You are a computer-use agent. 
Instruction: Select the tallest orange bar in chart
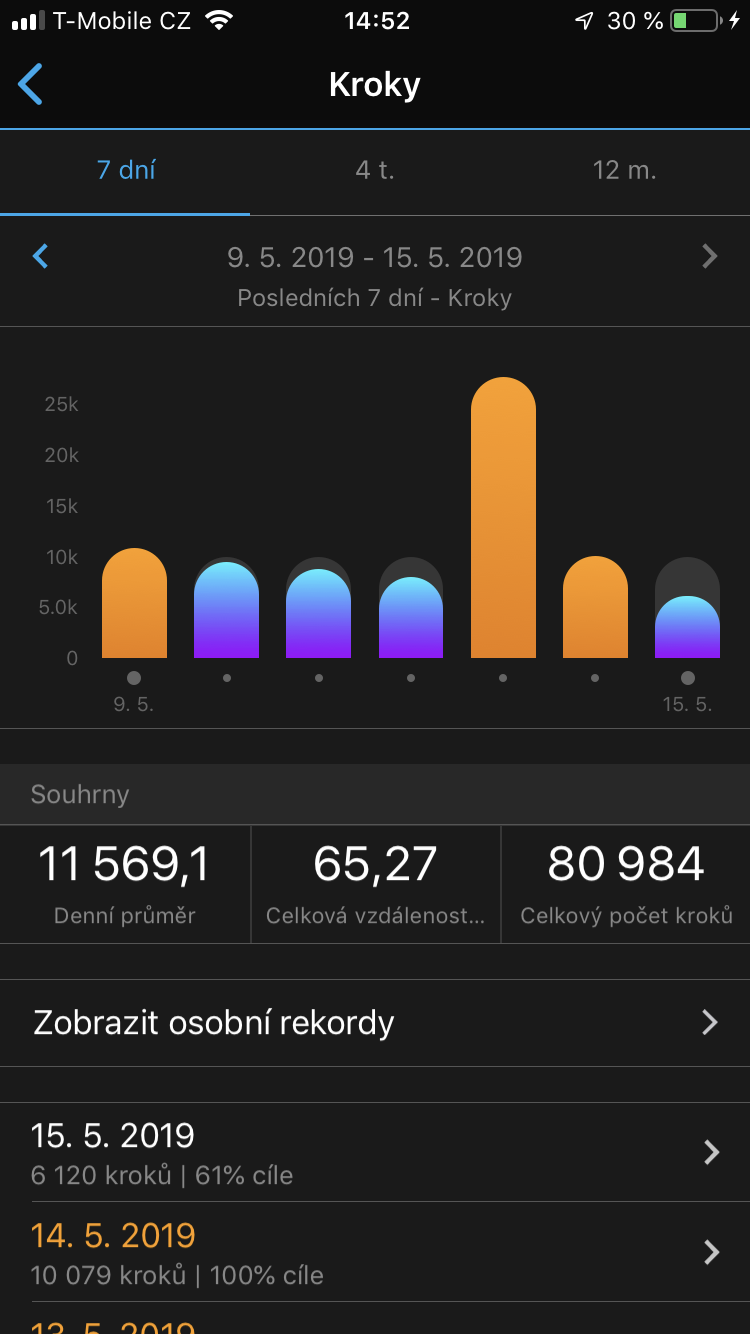(x=503, y=520)
